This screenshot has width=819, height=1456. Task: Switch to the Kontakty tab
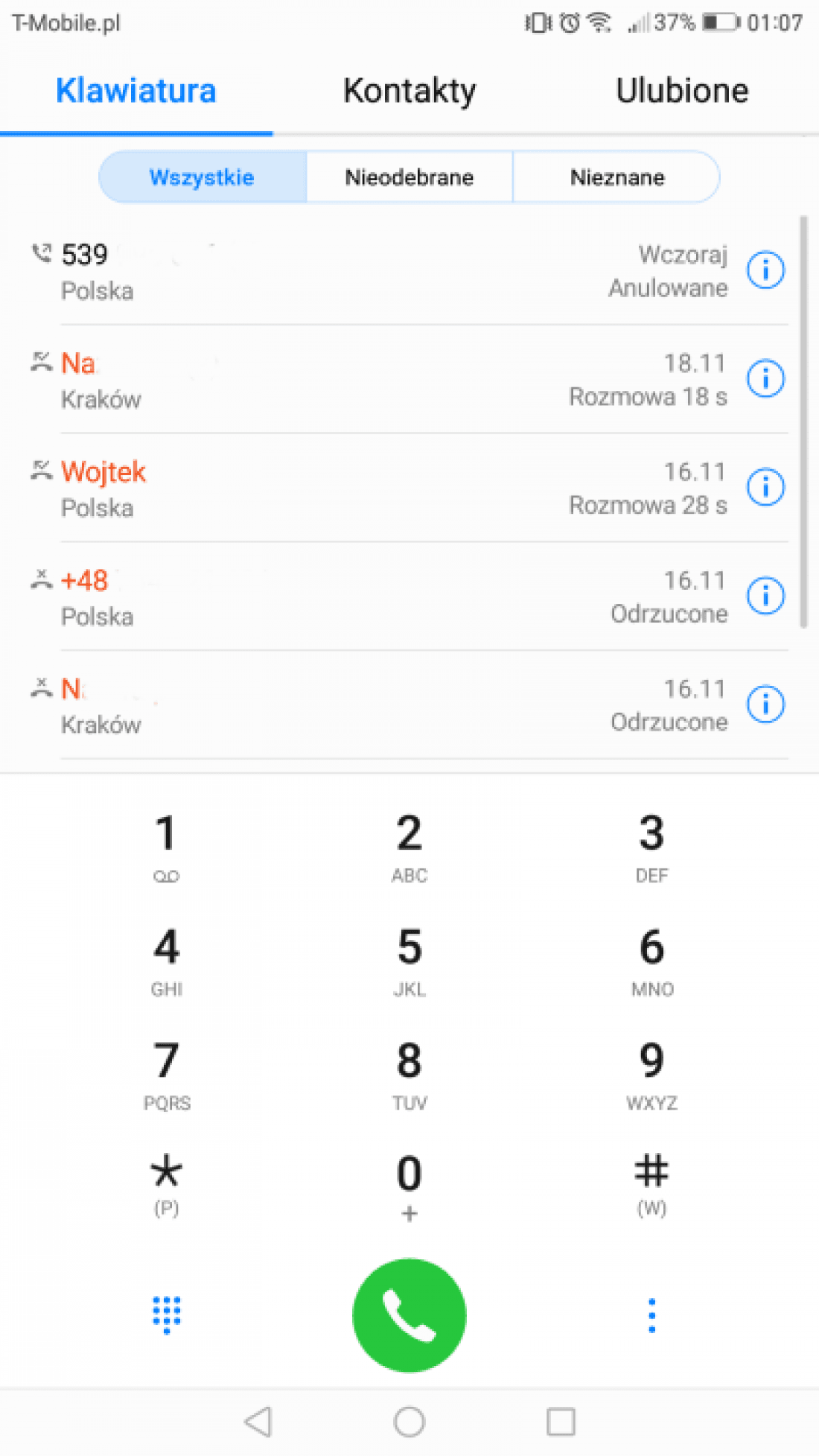click(x=409, y=91)
